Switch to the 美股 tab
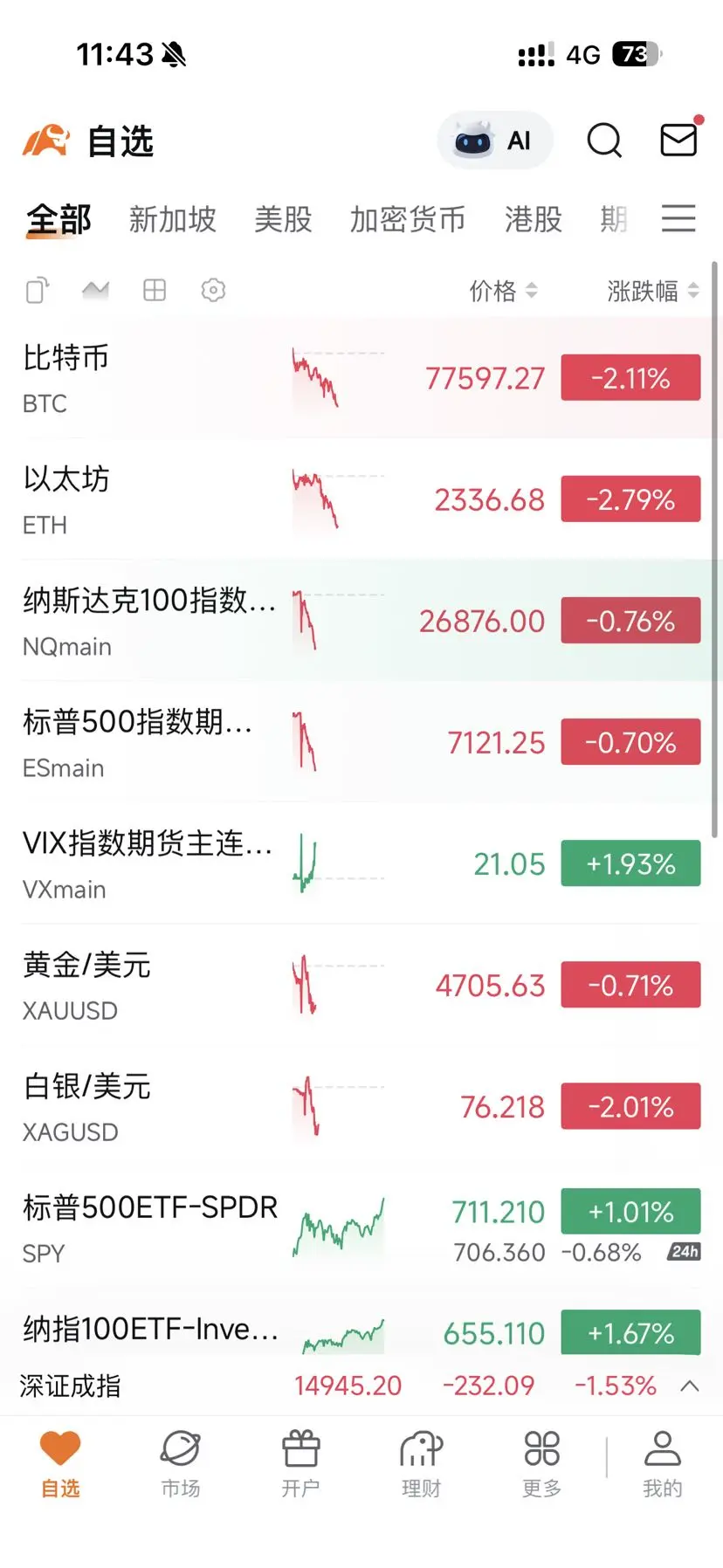723x1568 pixels. (x=283, y=219)
